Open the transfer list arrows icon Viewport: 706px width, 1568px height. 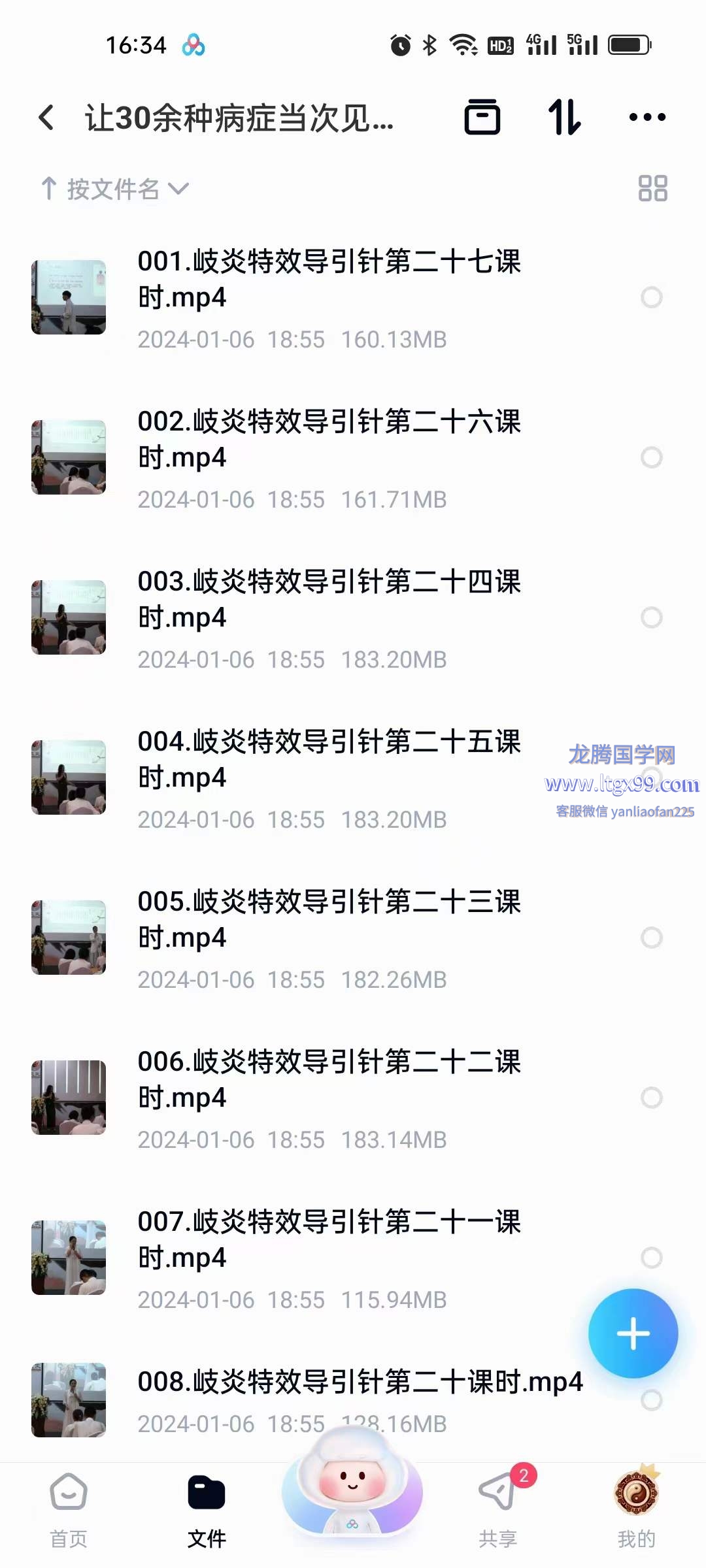click(x=564, y=118)
